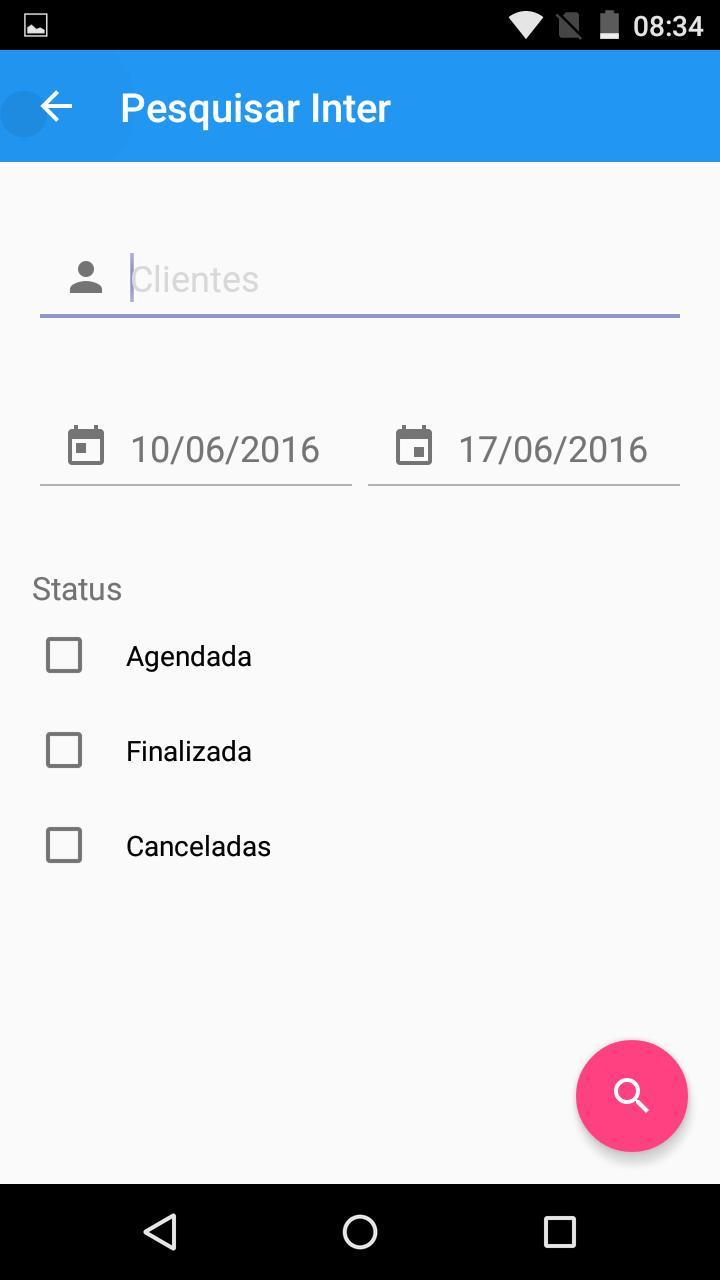Open the end date calendar icon
Image resolution: width=720 pixels, height=1280 pixels.
tap(415, 446)
